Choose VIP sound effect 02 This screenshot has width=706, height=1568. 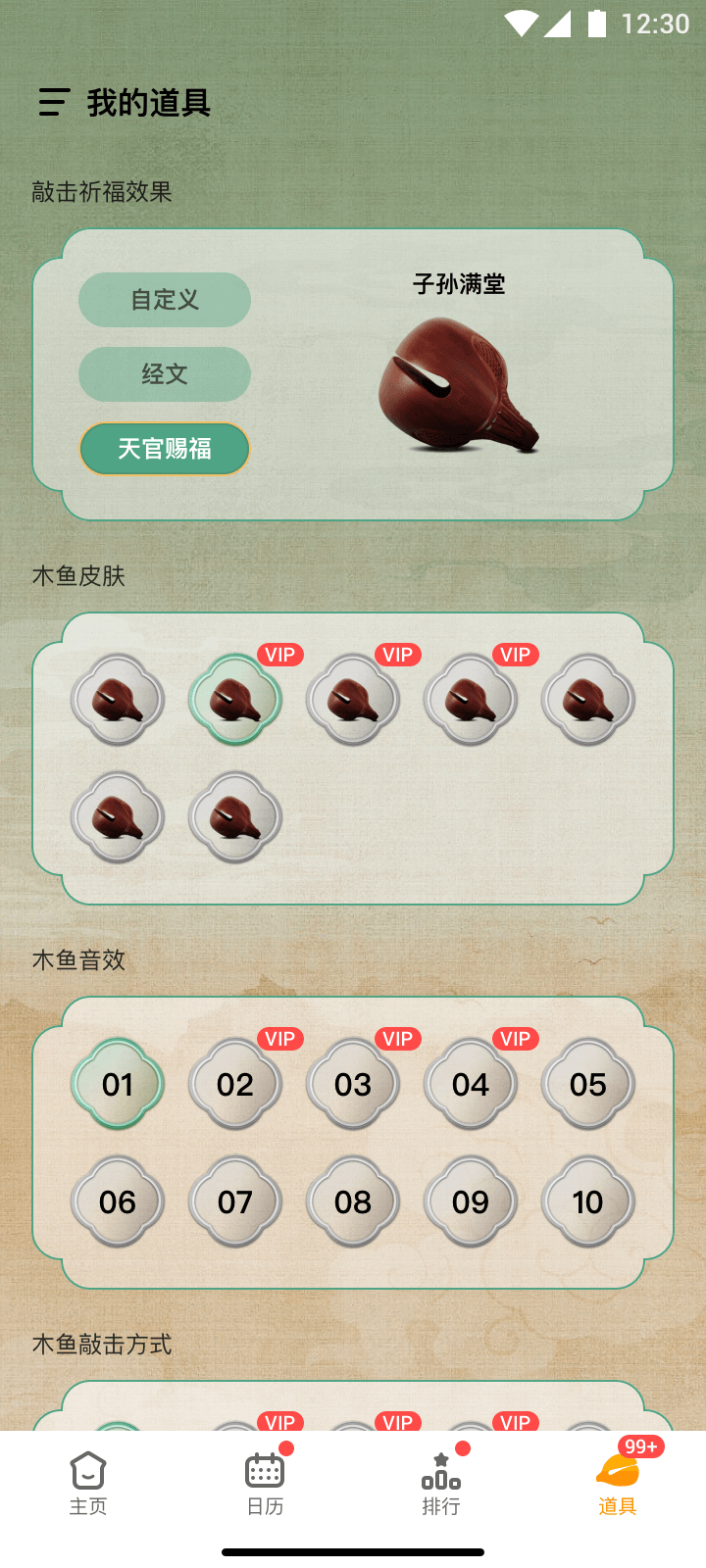[x=235, y=1084]
